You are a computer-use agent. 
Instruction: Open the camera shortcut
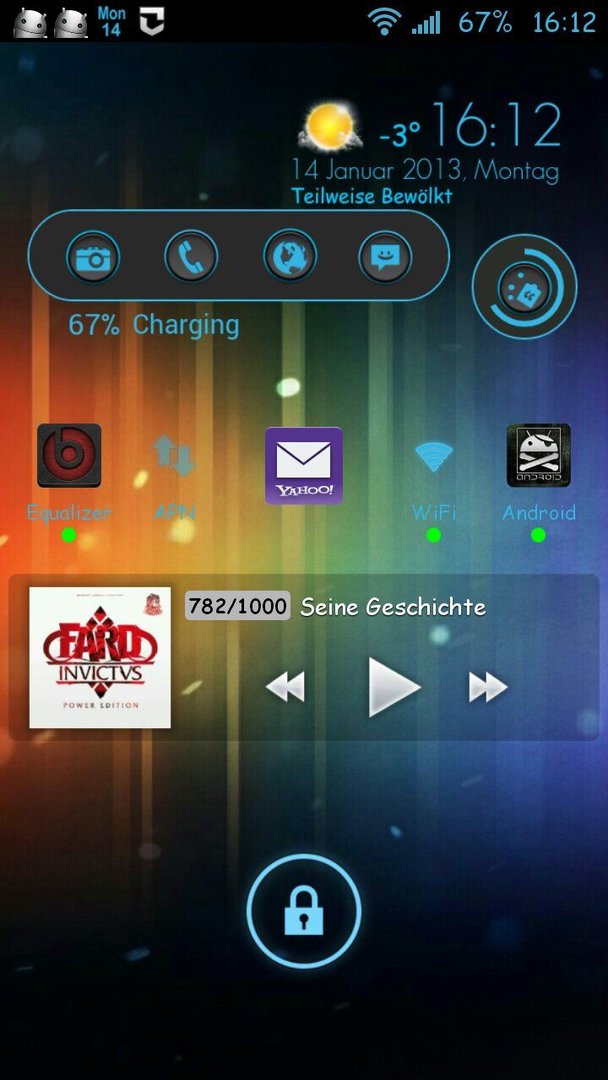(x=93, y=258)
